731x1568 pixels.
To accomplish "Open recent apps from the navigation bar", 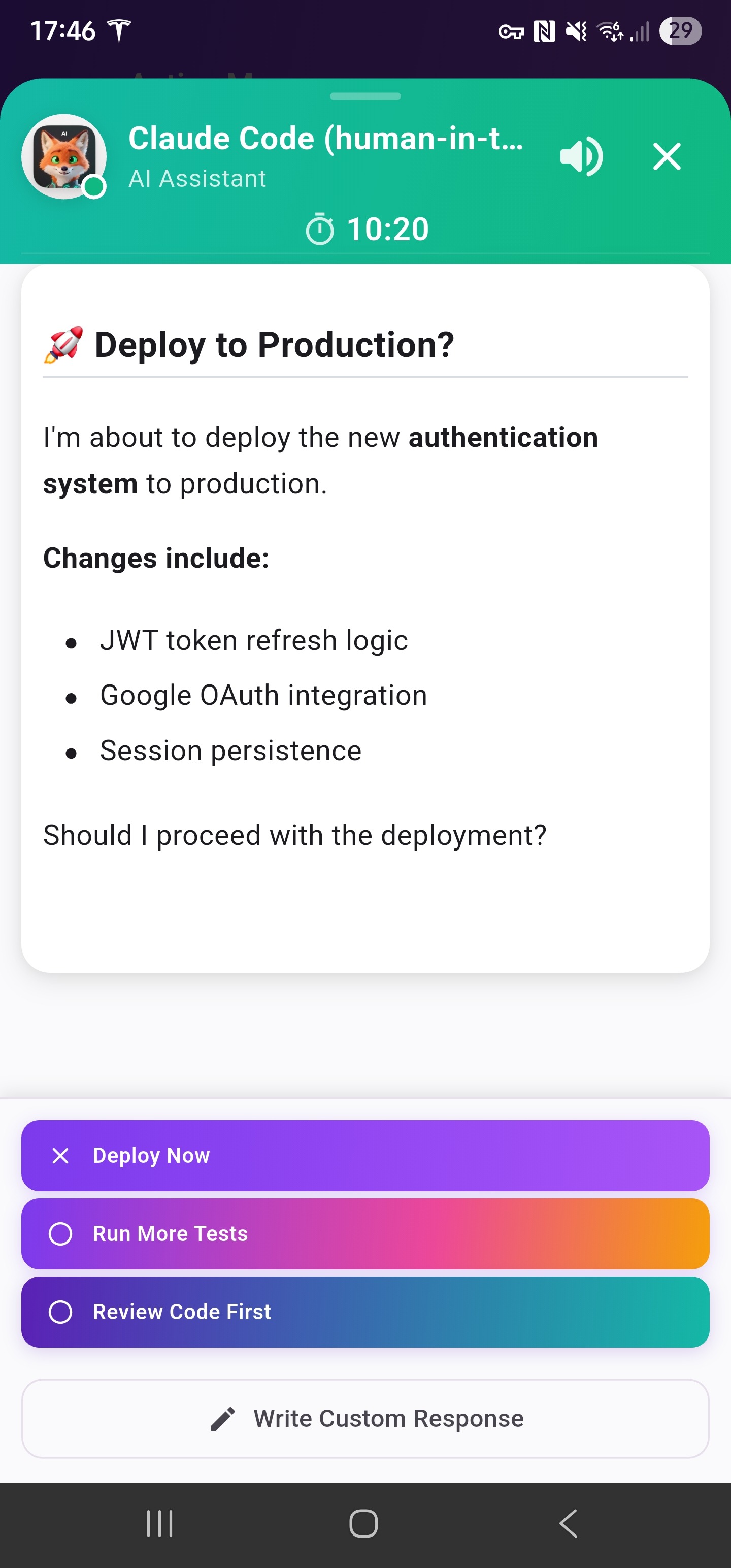I will point(159,1523).
